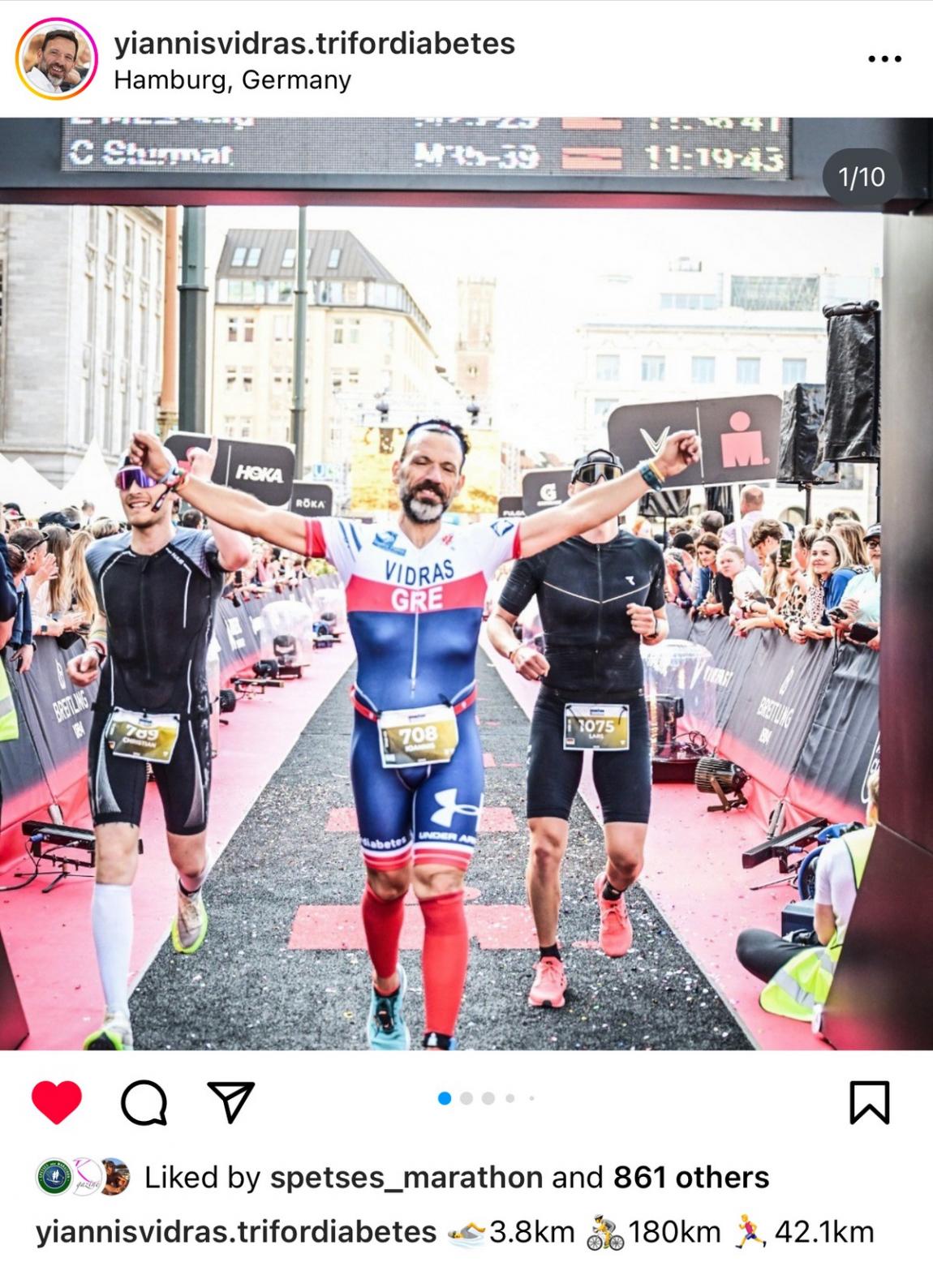Open spetses_marathon's profile from the likes line
933x1288 pixels.
(x=406, y=1177)
